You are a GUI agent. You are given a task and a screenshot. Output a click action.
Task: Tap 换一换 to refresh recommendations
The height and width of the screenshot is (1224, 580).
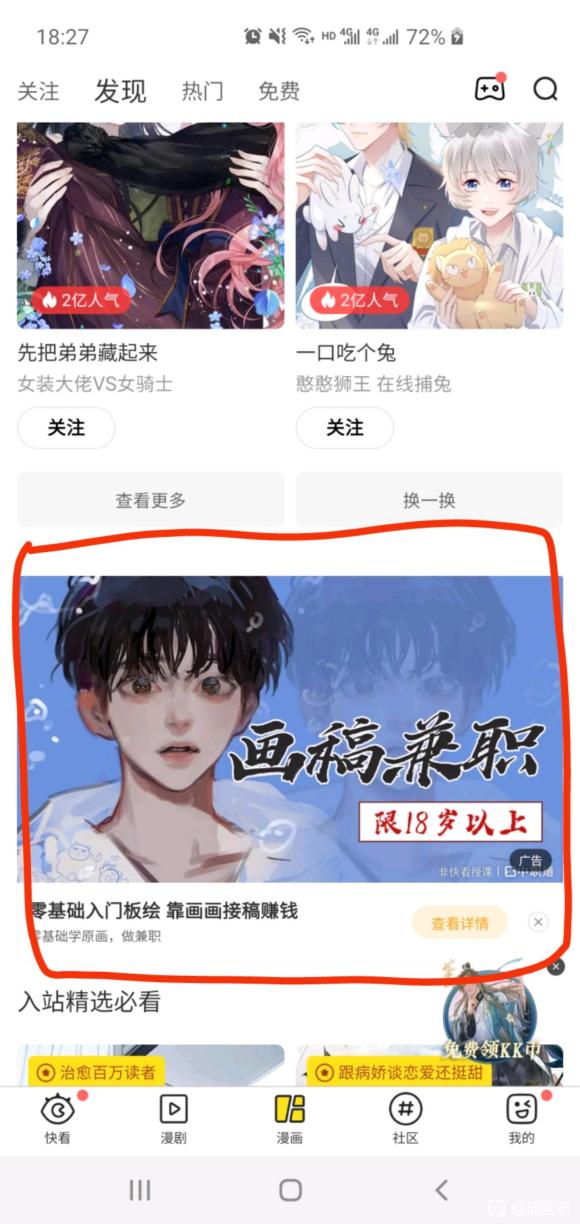429,500
